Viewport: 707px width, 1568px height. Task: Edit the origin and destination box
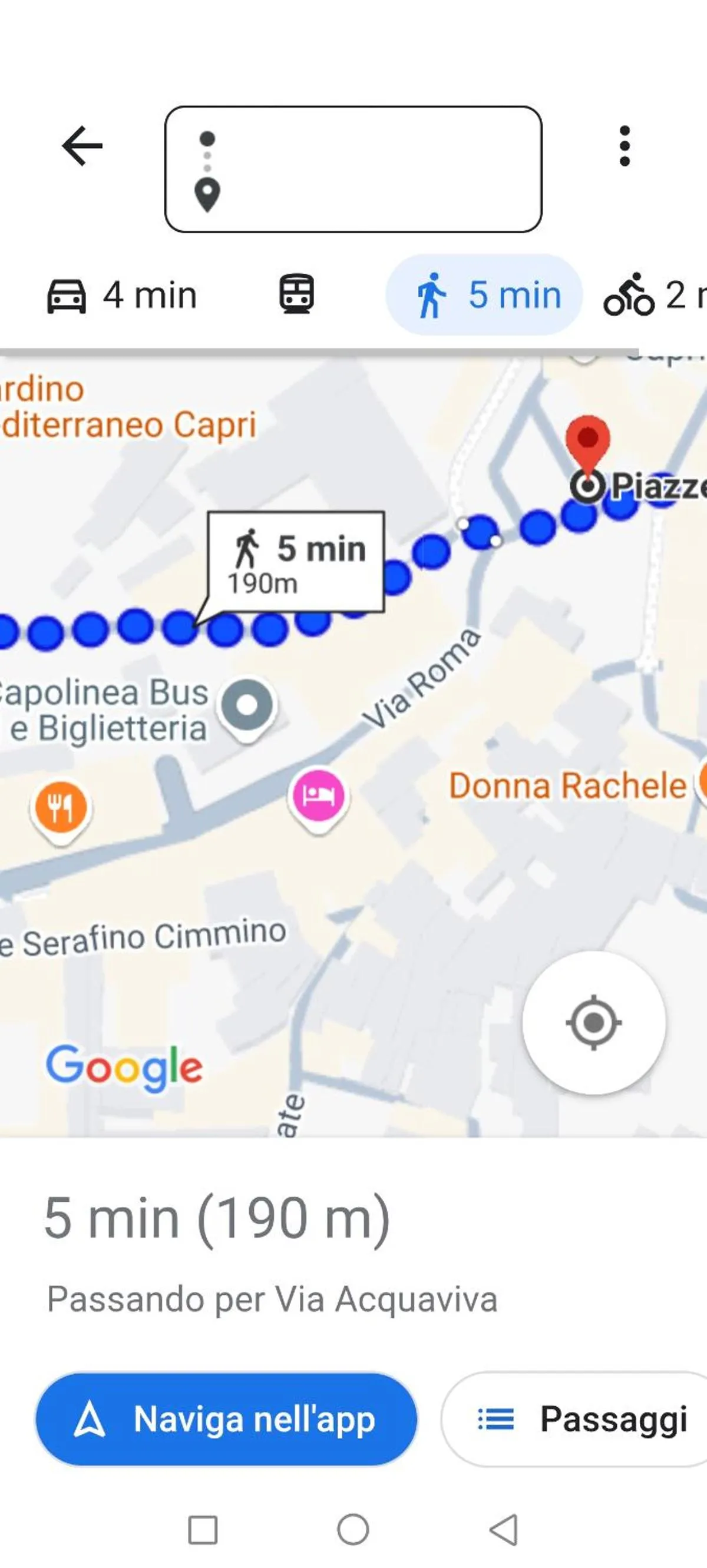click(x=353, y=169)
